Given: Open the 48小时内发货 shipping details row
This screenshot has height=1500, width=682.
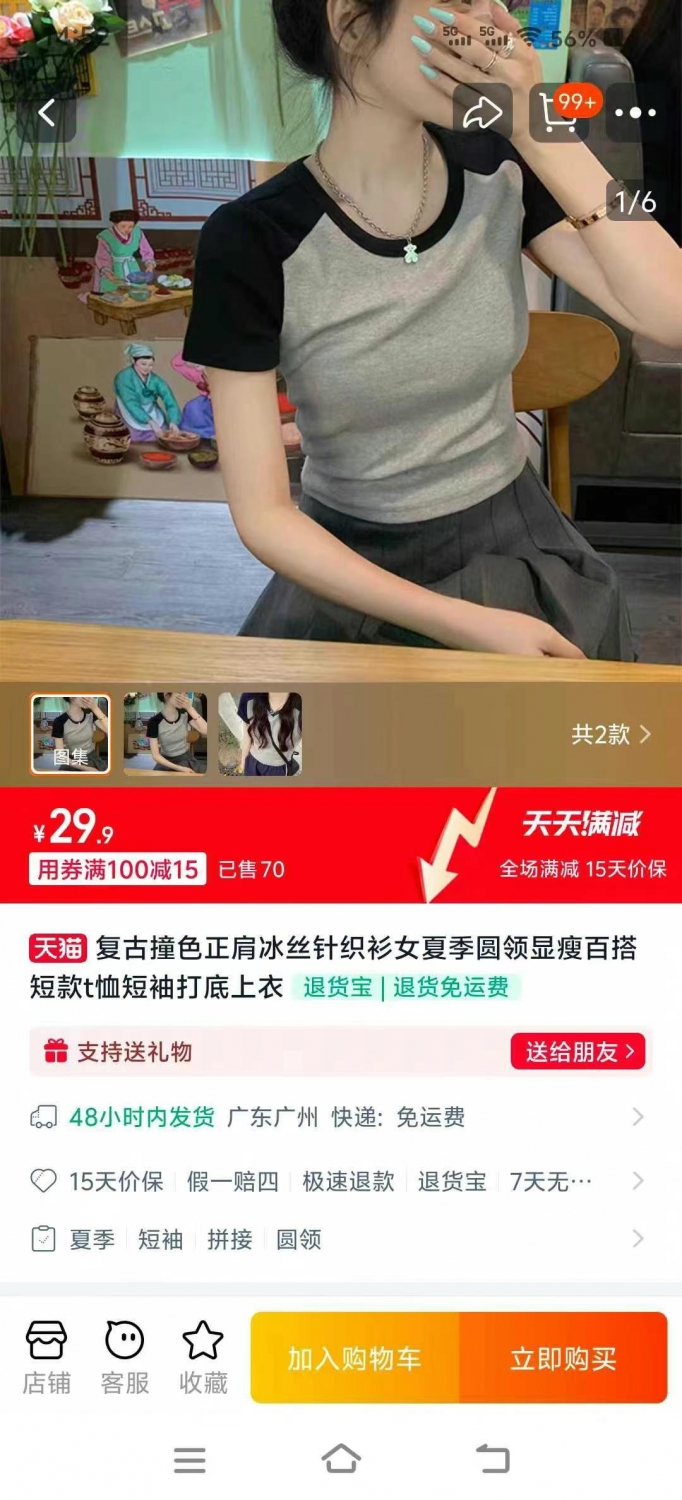Looking at the screenshot, I should pyautogui.click(x=340, y=1117).
